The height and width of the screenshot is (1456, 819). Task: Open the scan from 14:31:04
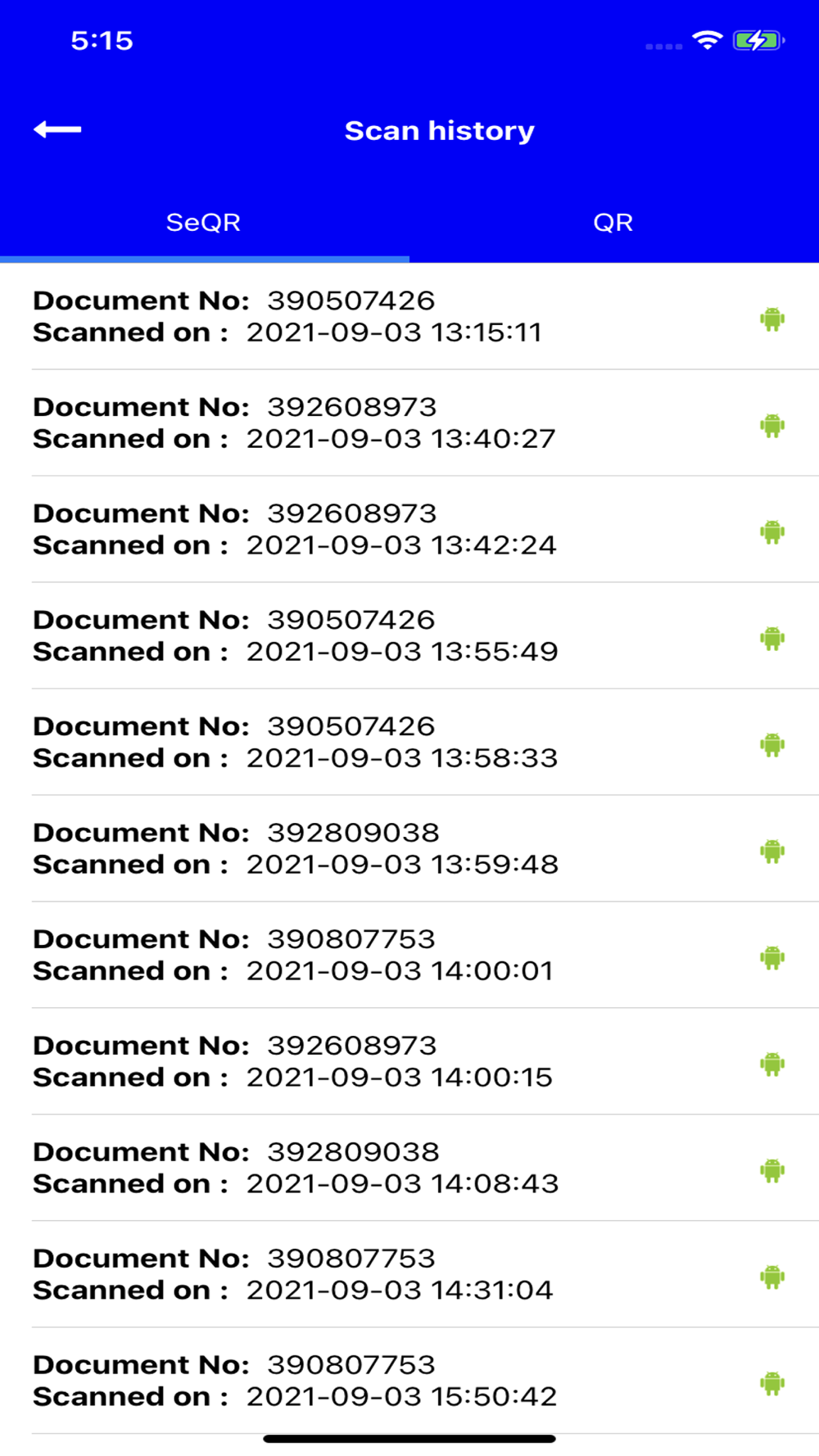pos(409,1274)
